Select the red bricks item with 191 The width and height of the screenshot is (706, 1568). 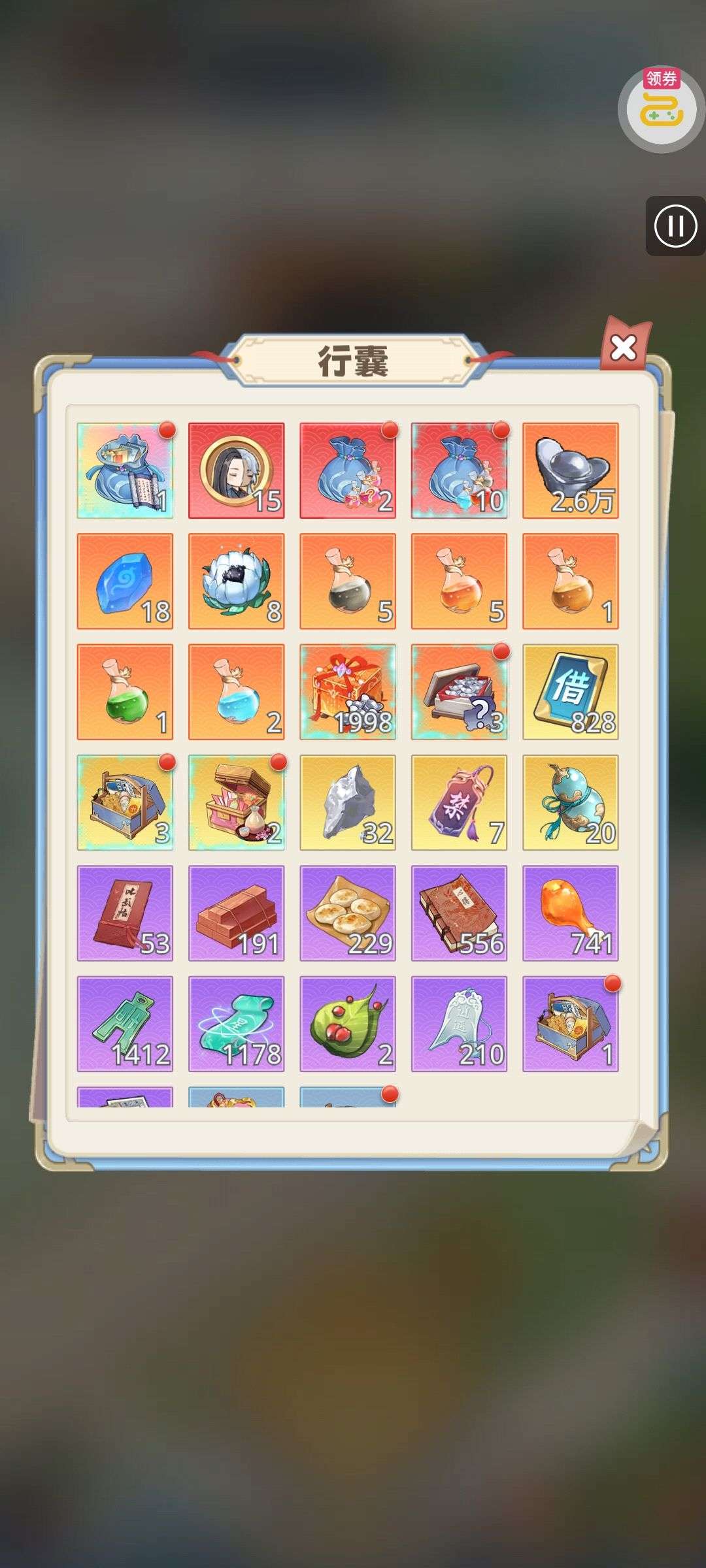[237, 913]
